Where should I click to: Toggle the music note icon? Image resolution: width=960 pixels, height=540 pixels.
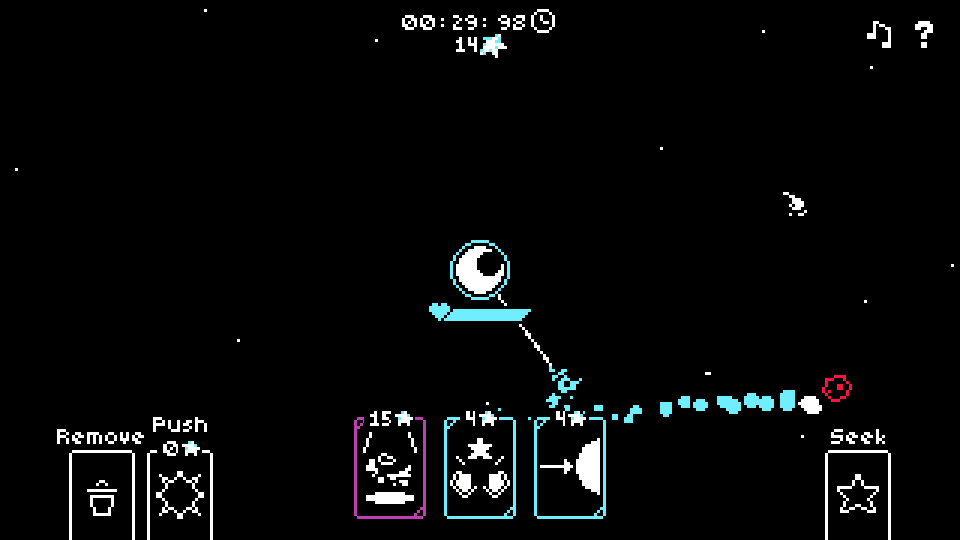[878, 34]
